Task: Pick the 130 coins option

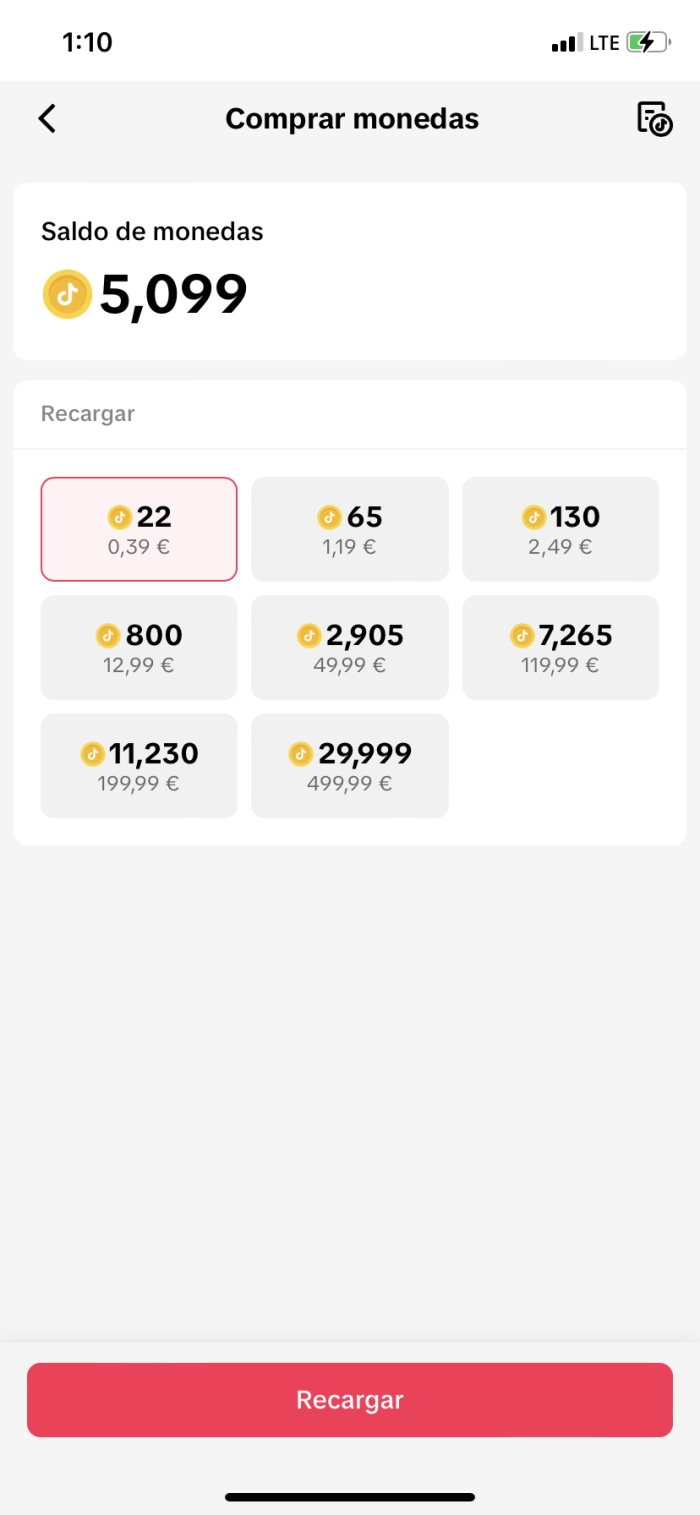Action: pyautogui.click(x=560, y=529)
